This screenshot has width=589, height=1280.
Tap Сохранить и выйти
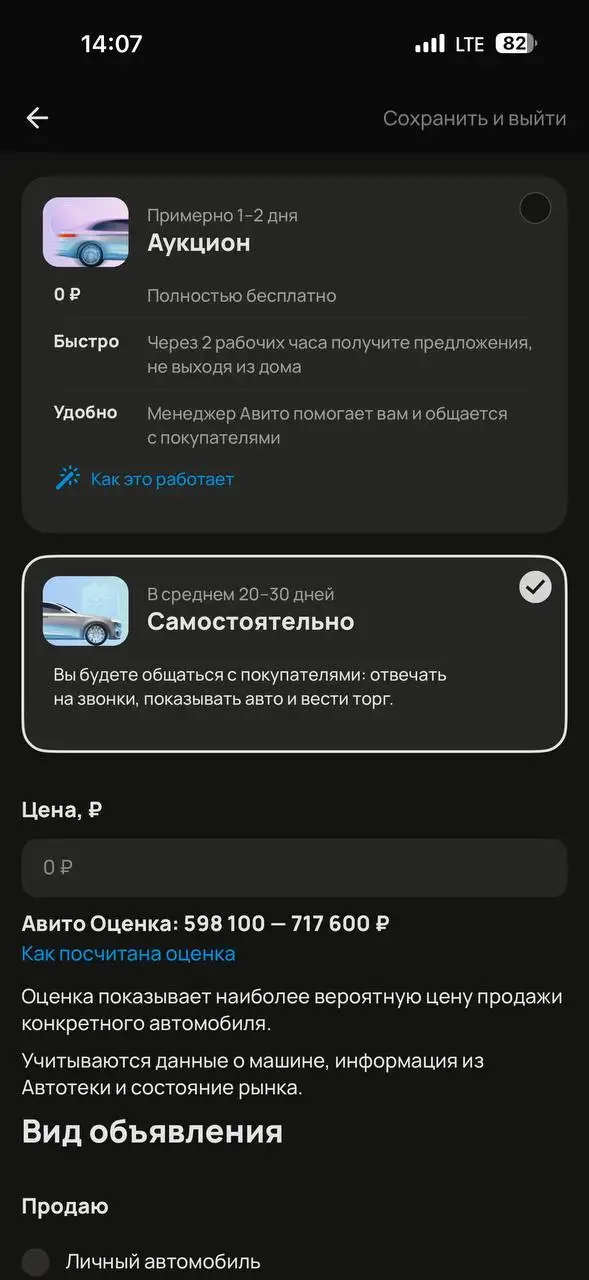(x=474, y=118)
